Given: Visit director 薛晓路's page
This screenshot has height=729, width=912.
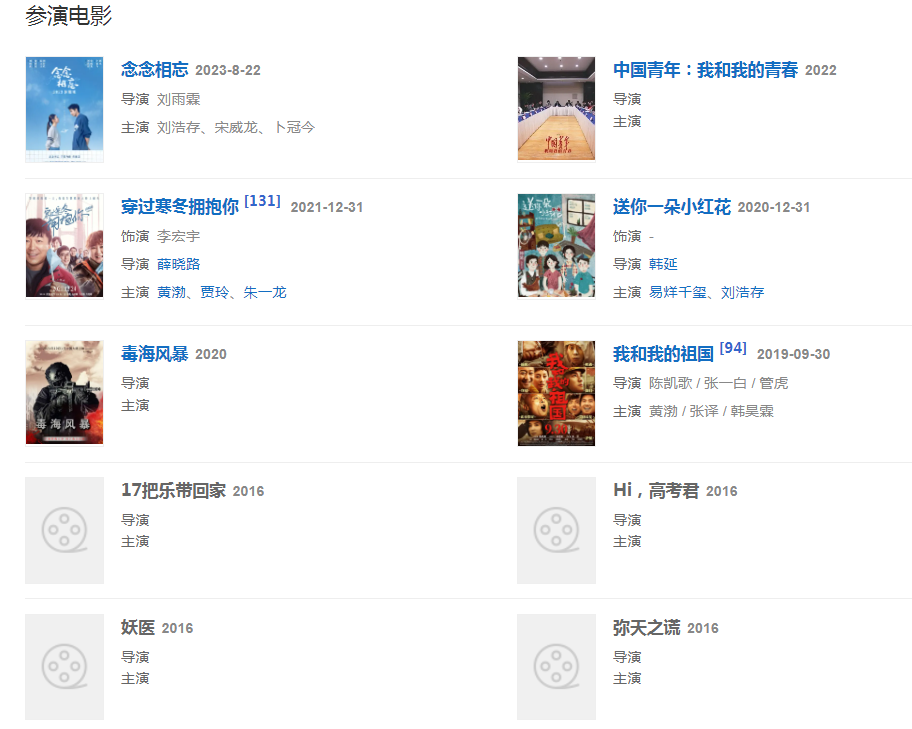Looking at the screenshot, I should pyautogui.click(x=179, y=264).
